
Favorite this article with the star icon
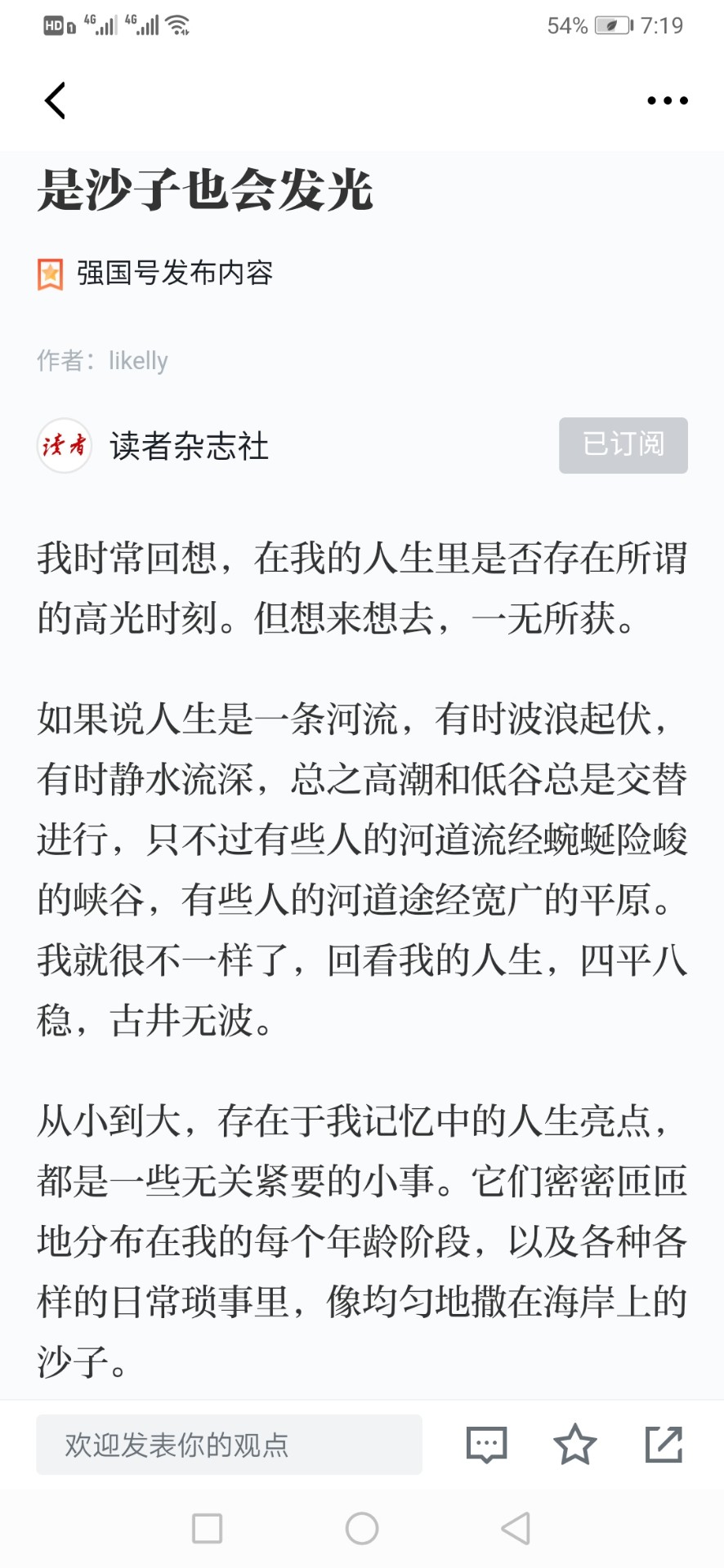click(575, 1444)
